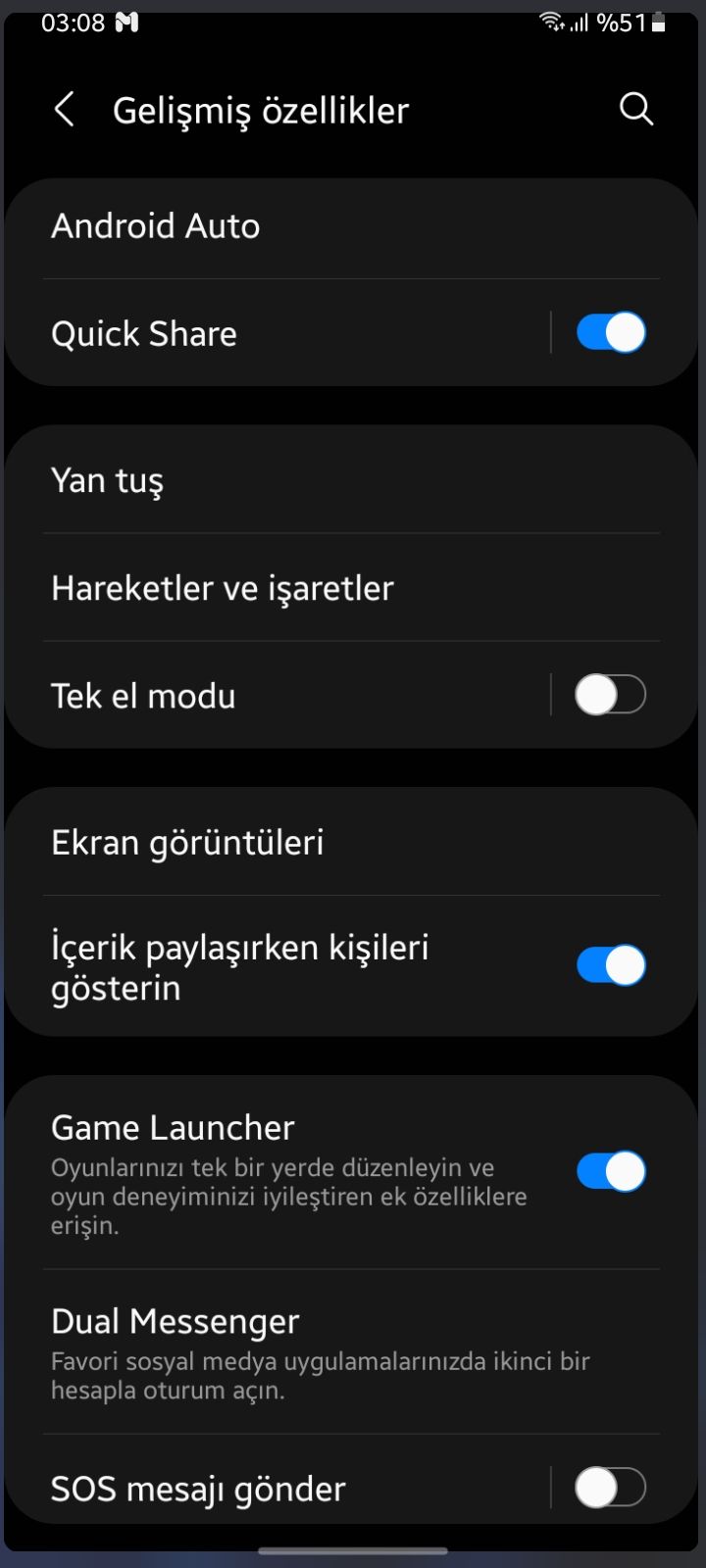Enable SOS mesajı gönder
This screenshot has height=1568, width=706.
pyautogui.click(x=610, y=1489)
